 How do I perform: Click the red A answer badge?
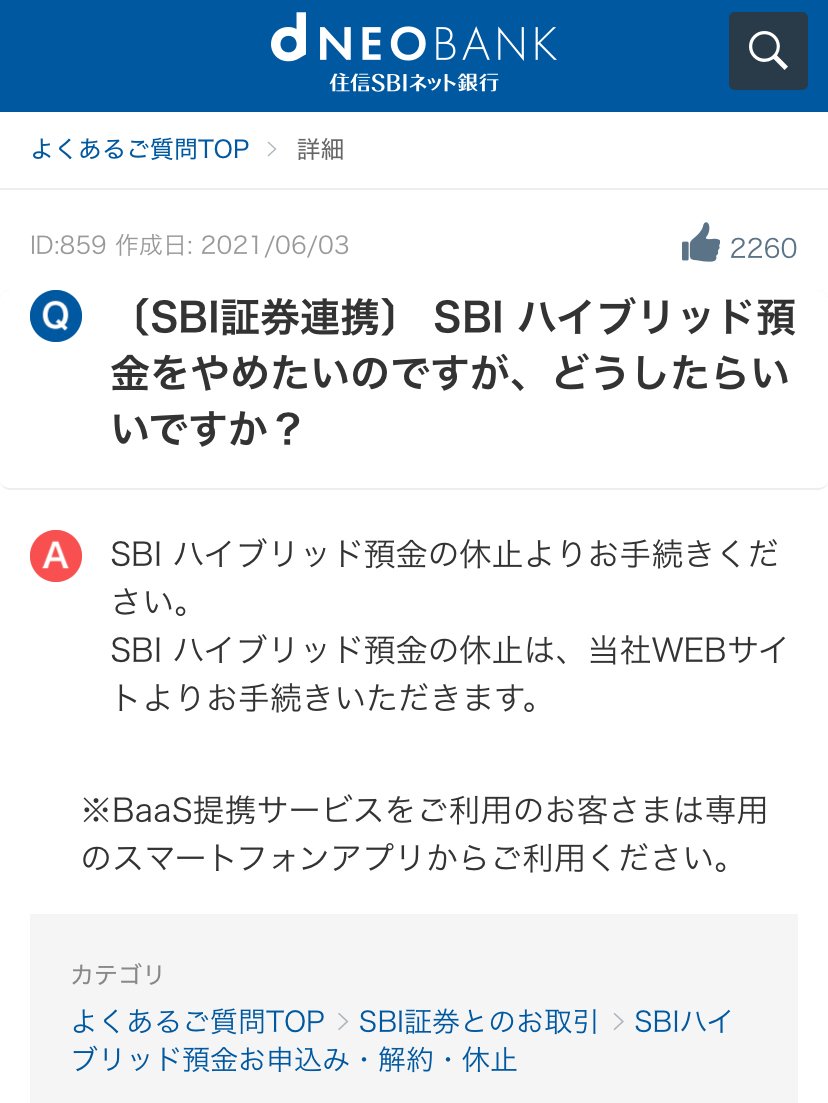pyautogui.click(x=56, y=557)
